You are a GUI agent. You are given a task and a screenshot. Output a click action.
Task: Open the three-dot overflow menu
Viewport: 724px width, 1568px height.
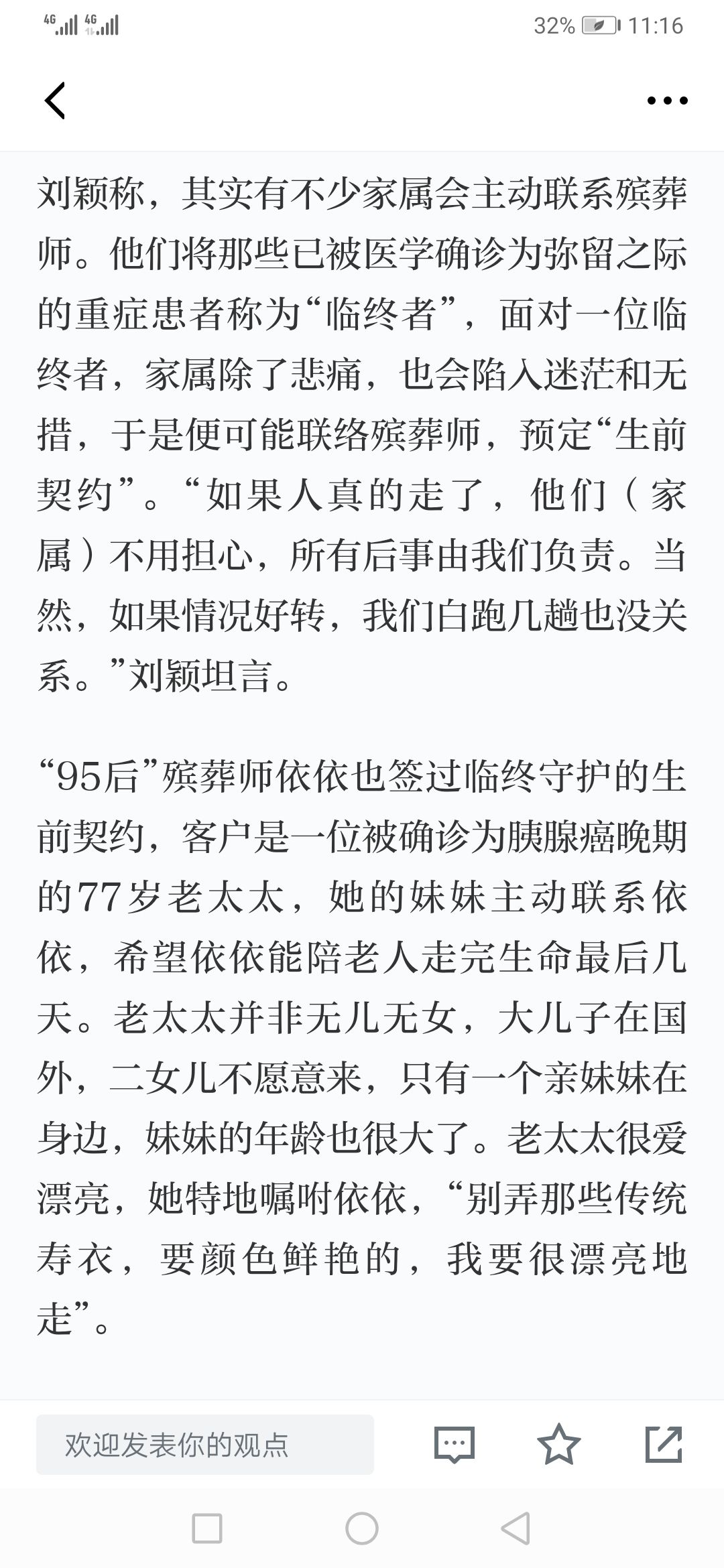(667, 101)
